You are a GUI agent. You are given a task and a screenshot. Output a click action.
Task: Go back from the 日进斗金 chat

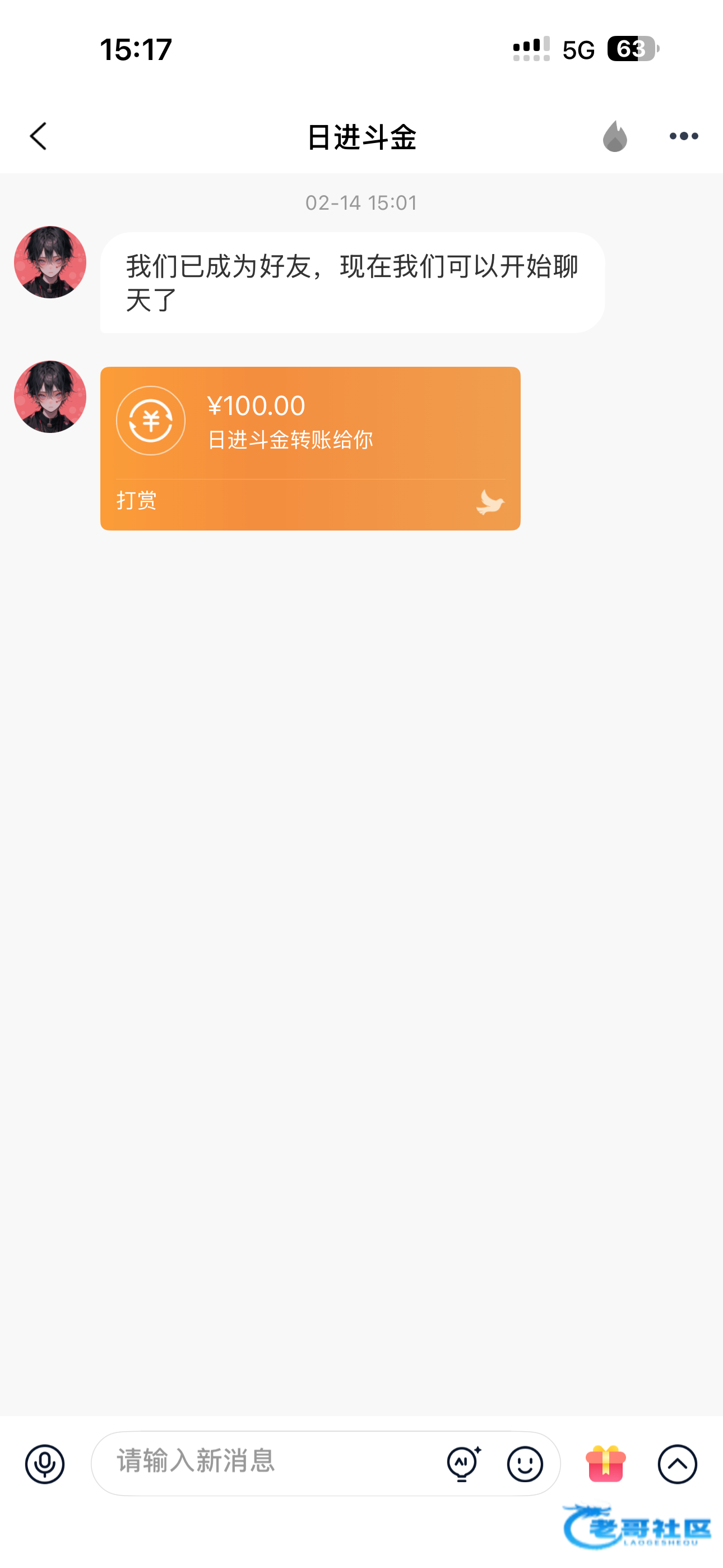38,136
